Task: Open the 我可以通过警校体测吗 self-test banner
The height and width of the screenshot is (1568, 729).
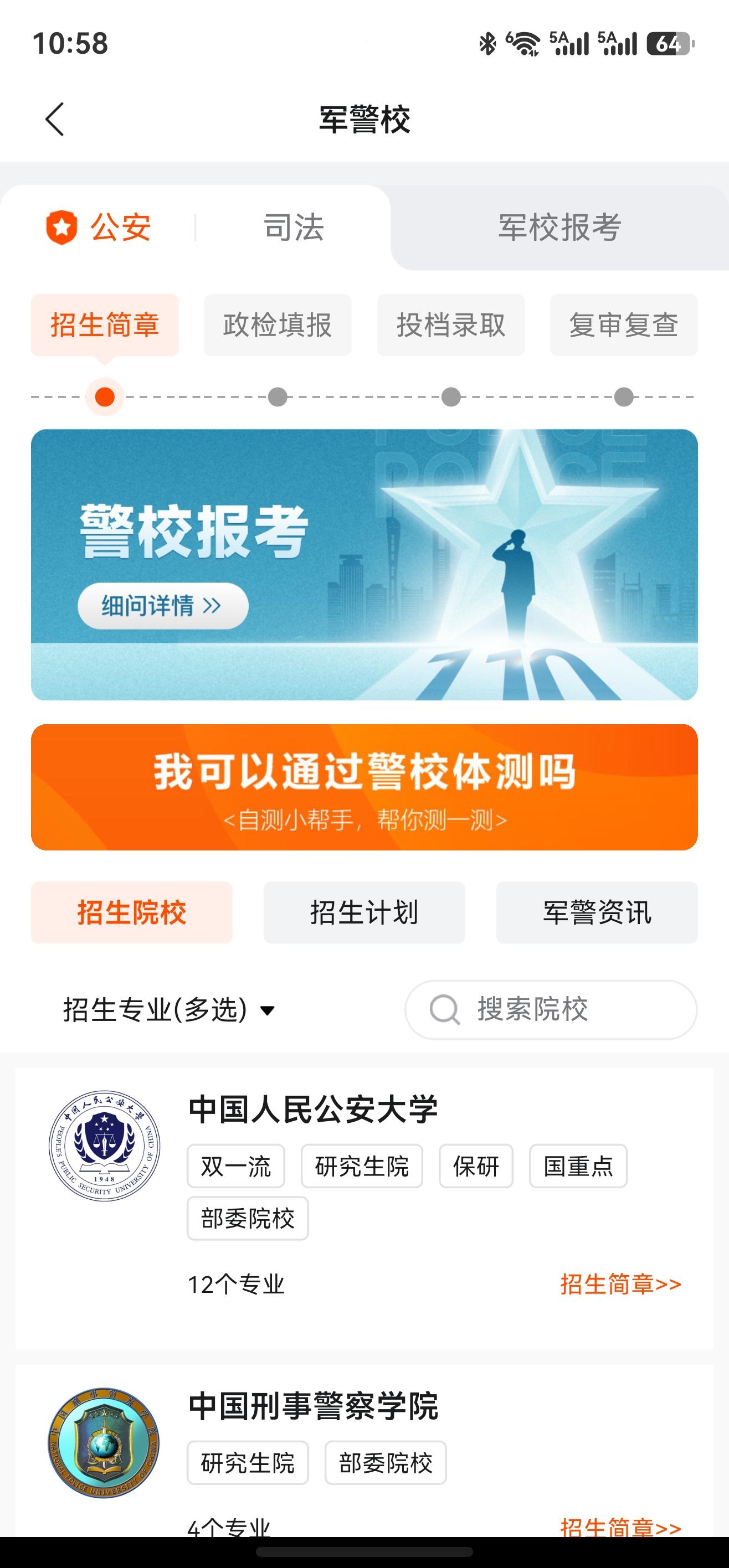Action: [364, 786]
